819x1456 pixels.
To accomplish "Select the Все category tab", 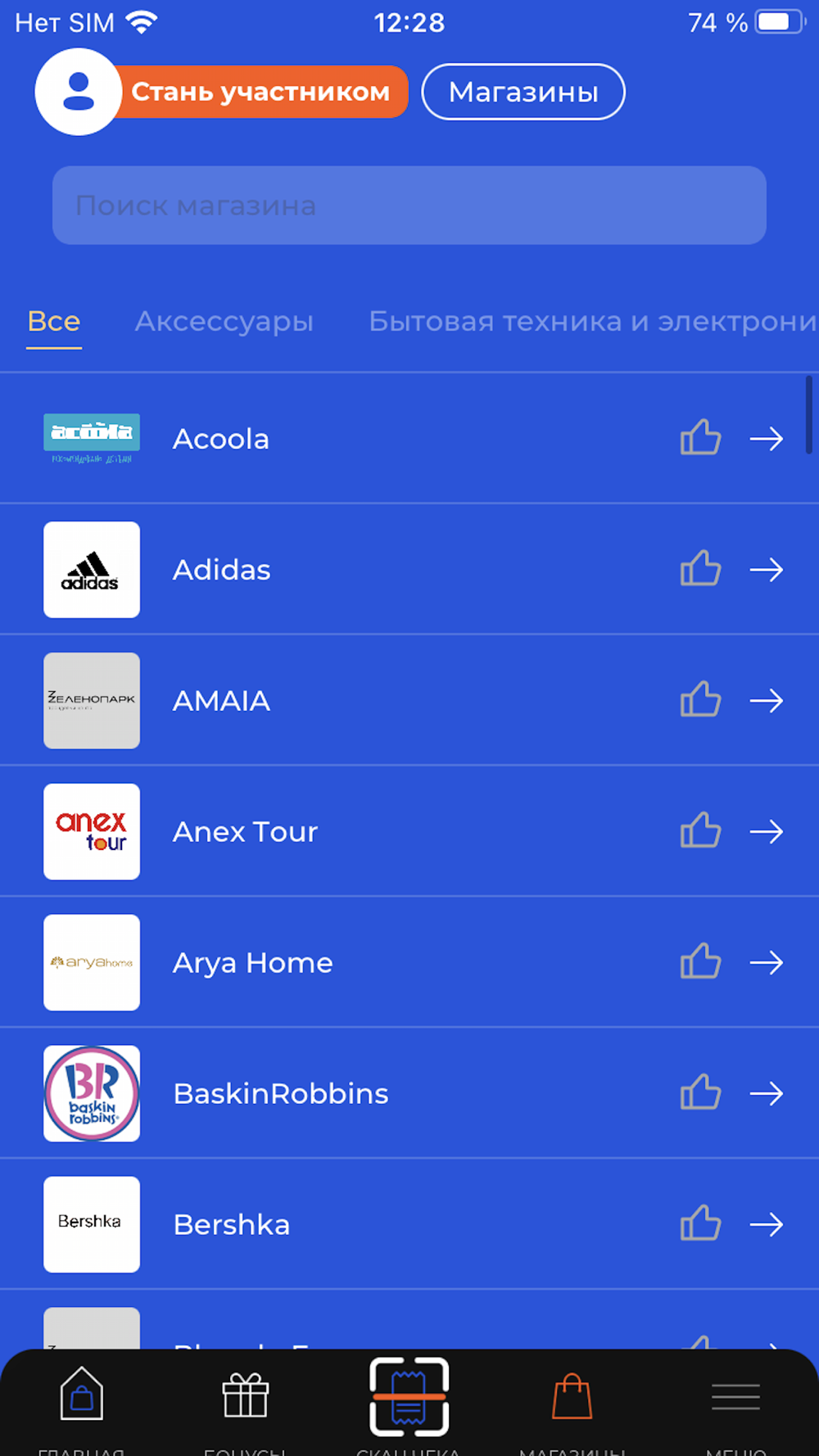I will (54, 321).
